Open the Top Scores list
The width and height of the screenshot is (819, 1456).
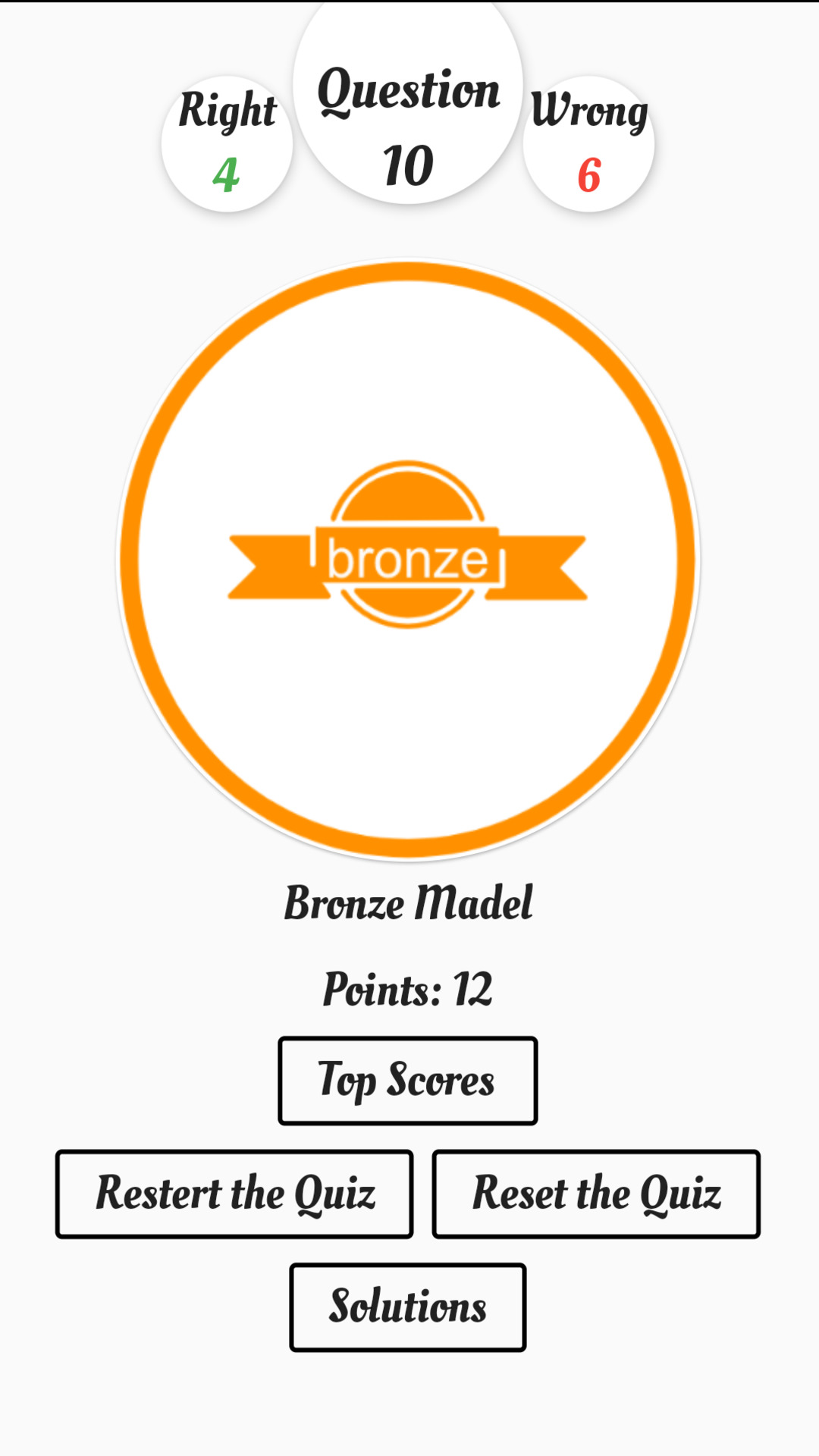coord(408,1080)
